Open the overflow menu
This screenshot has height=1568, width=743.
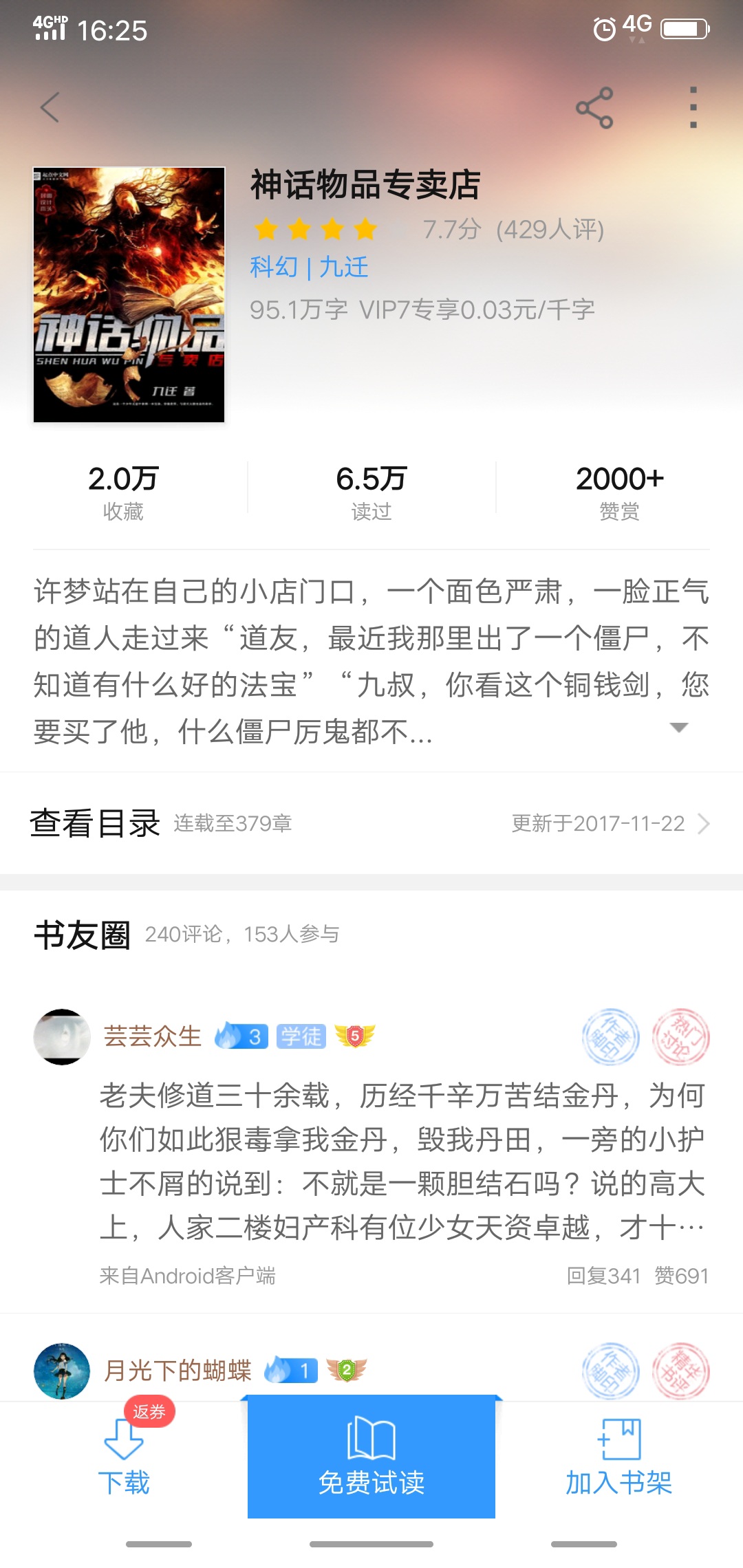[x=693, y=108]
